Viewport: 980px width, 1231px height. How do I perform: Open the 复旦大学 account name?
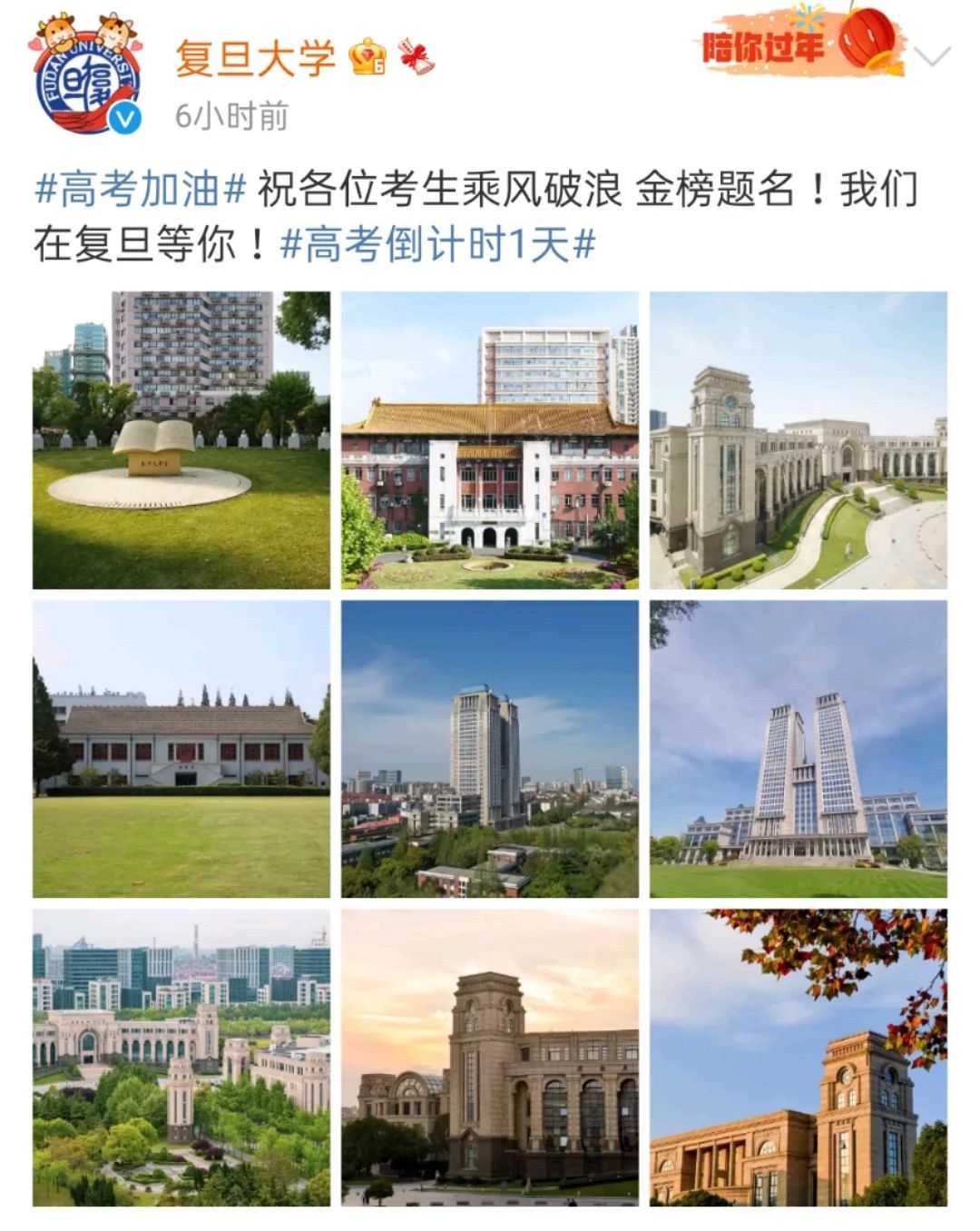tap(255, 59)
